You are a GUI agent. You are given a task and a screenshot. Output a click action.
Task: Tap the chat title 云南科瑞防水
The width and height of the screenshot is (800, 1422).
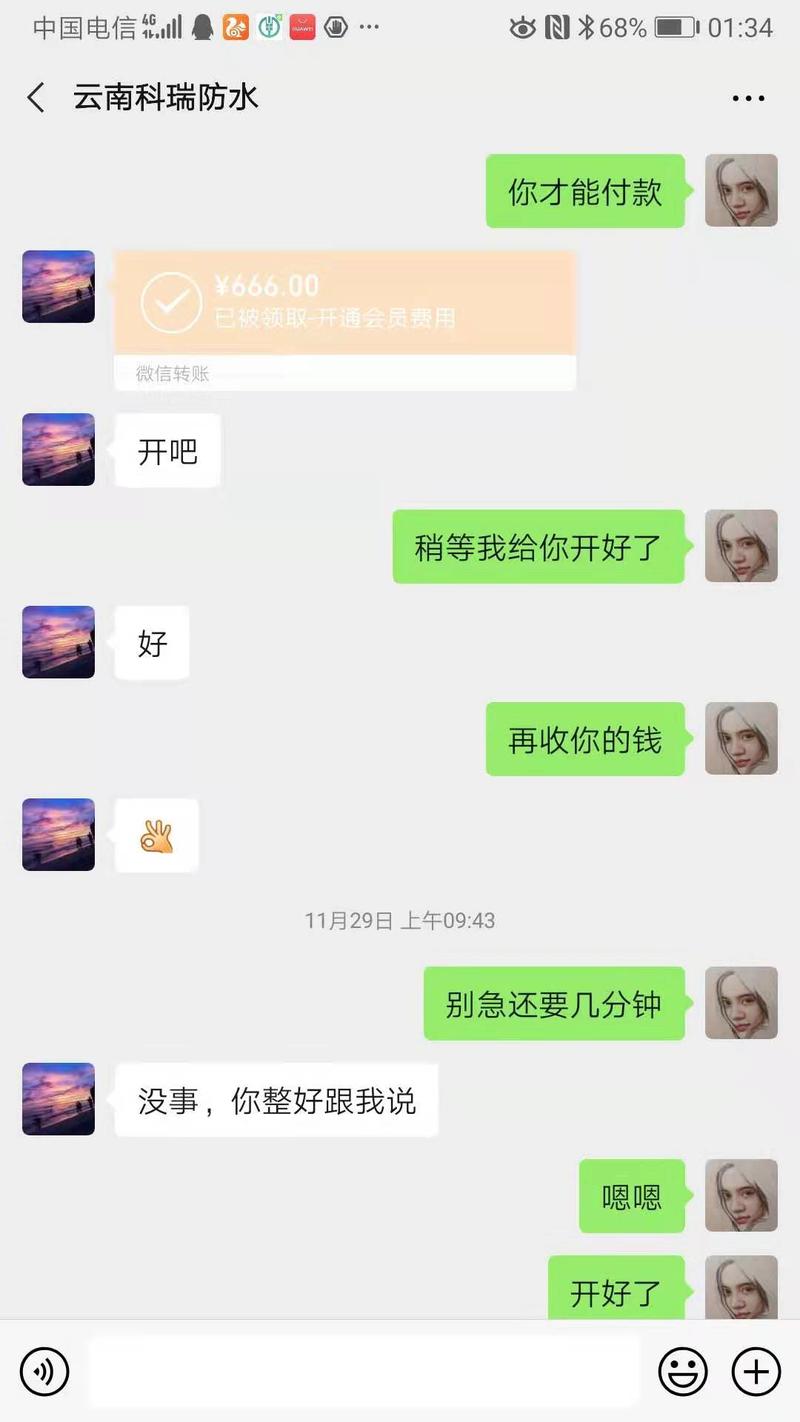pyautogui.click(x=166, y=97)
